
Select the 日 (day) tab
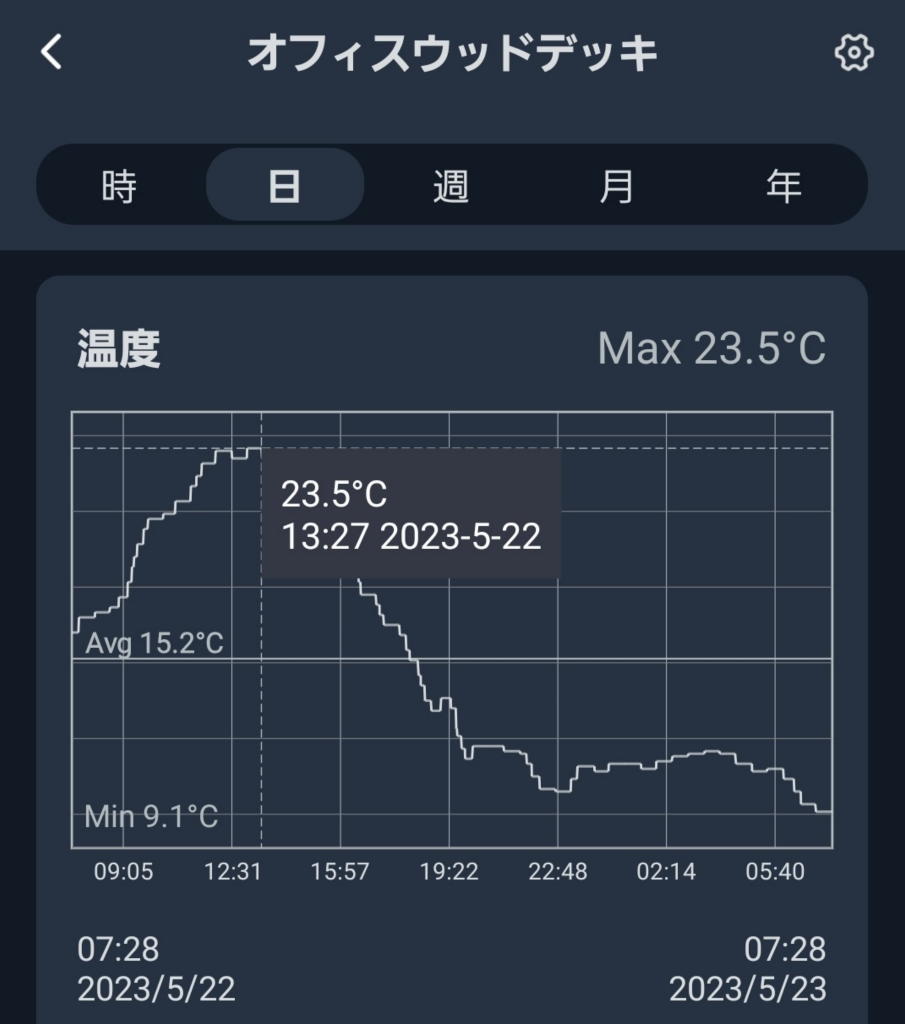(285, 186)
